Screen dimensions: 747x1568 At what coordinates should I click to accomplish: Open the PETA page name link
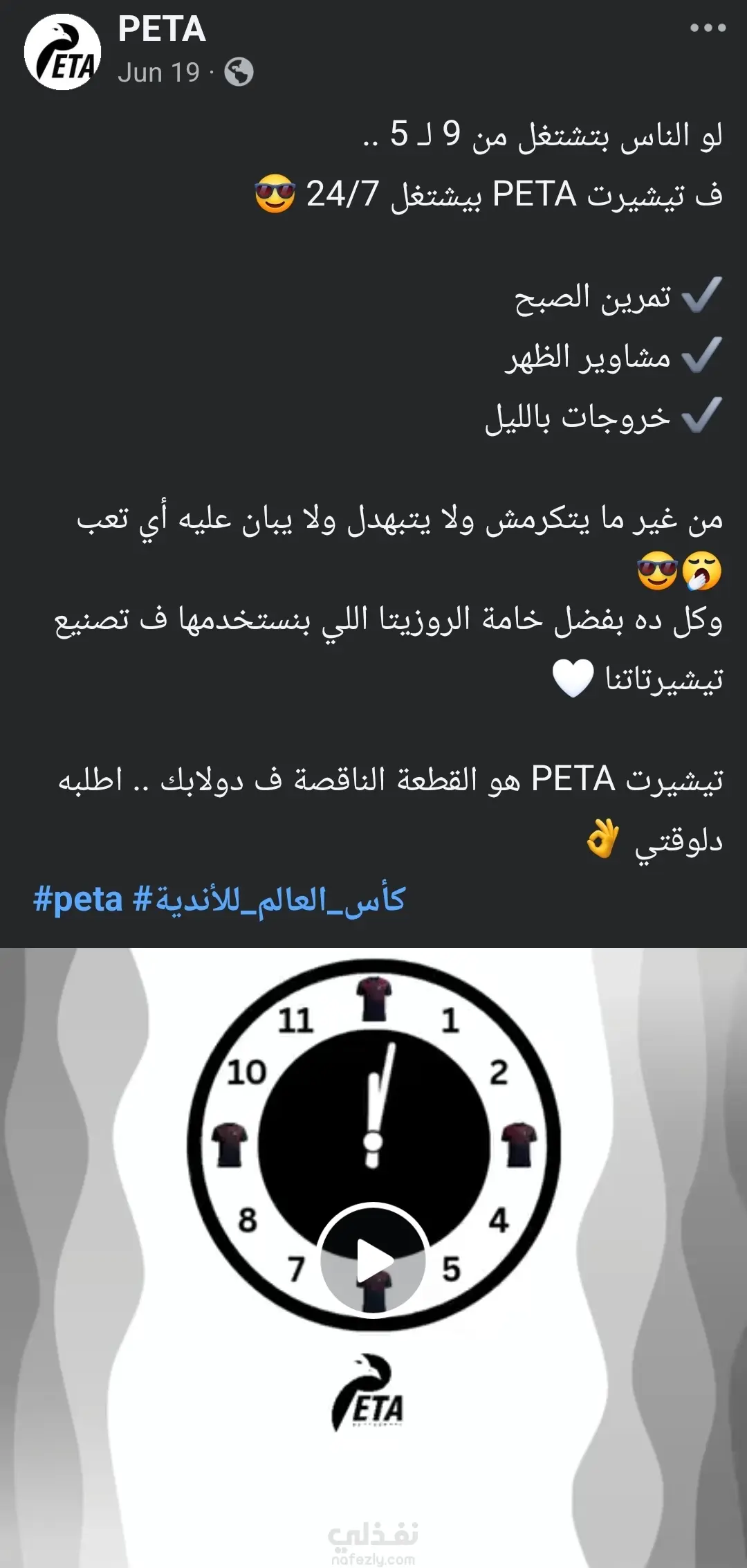pos(162,30)
